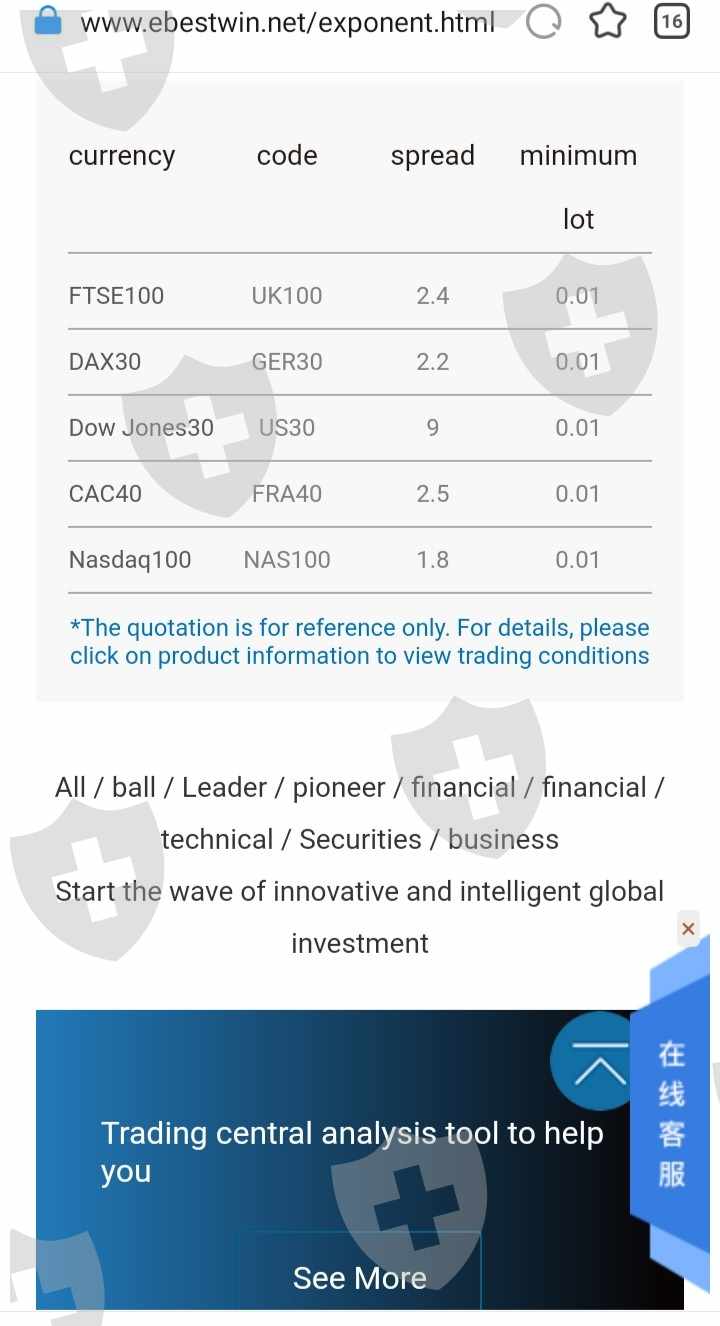Bookmark this page with the star
This screenshot has height=1326, width=720.
[607, 21]
